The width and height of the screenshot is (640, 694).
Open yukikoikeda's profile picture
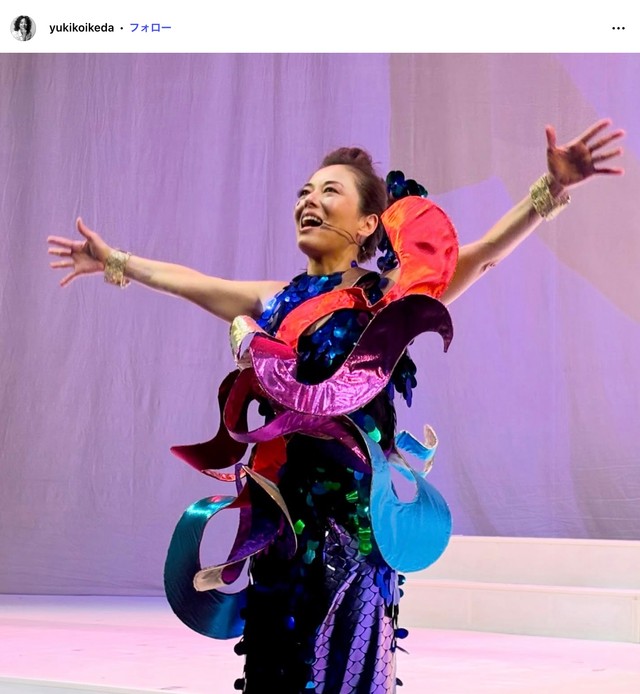(x=23, y=28)
